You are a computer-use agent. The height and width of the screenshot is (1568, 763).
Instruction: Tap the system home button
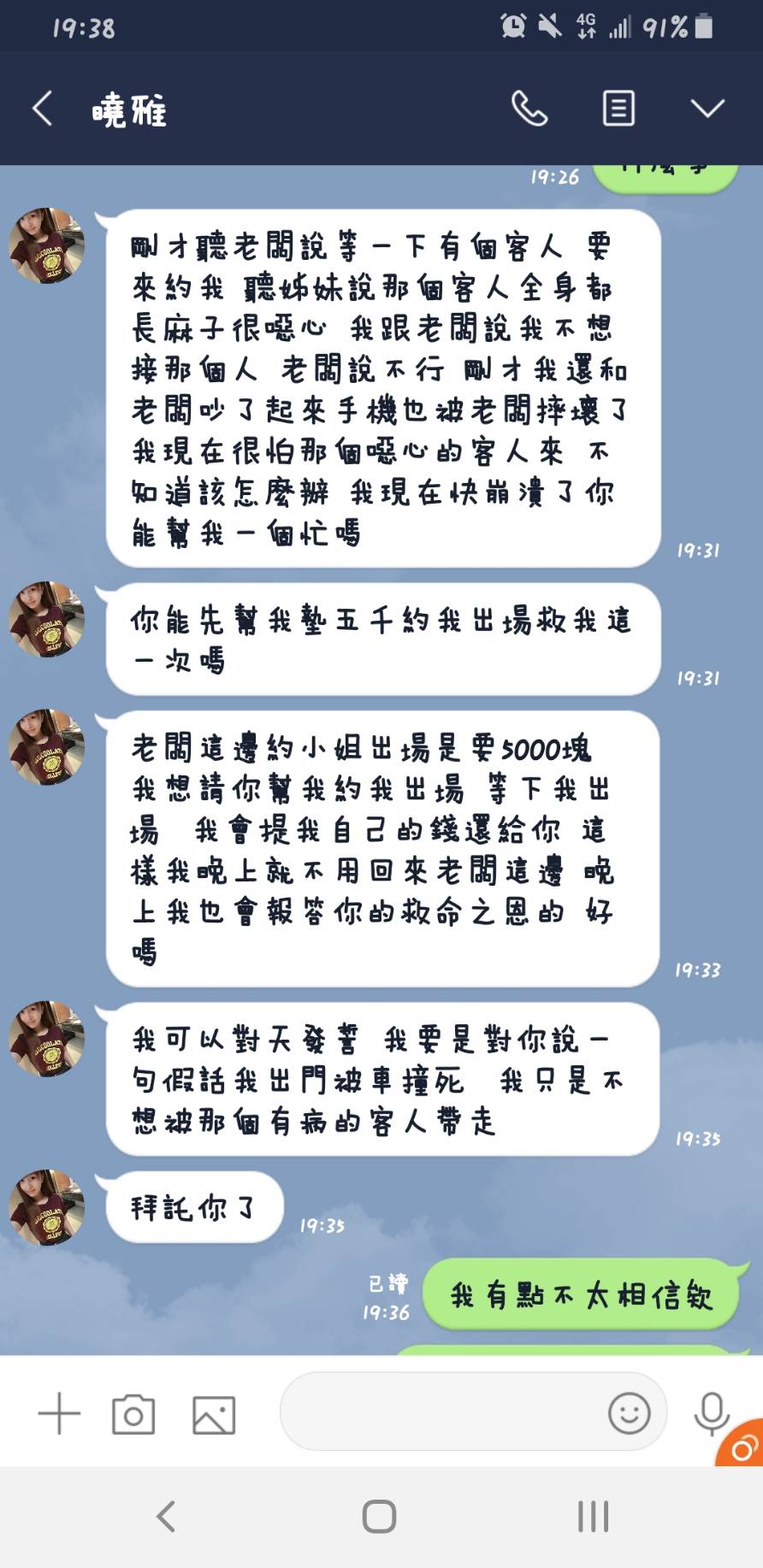[380, 1517]
